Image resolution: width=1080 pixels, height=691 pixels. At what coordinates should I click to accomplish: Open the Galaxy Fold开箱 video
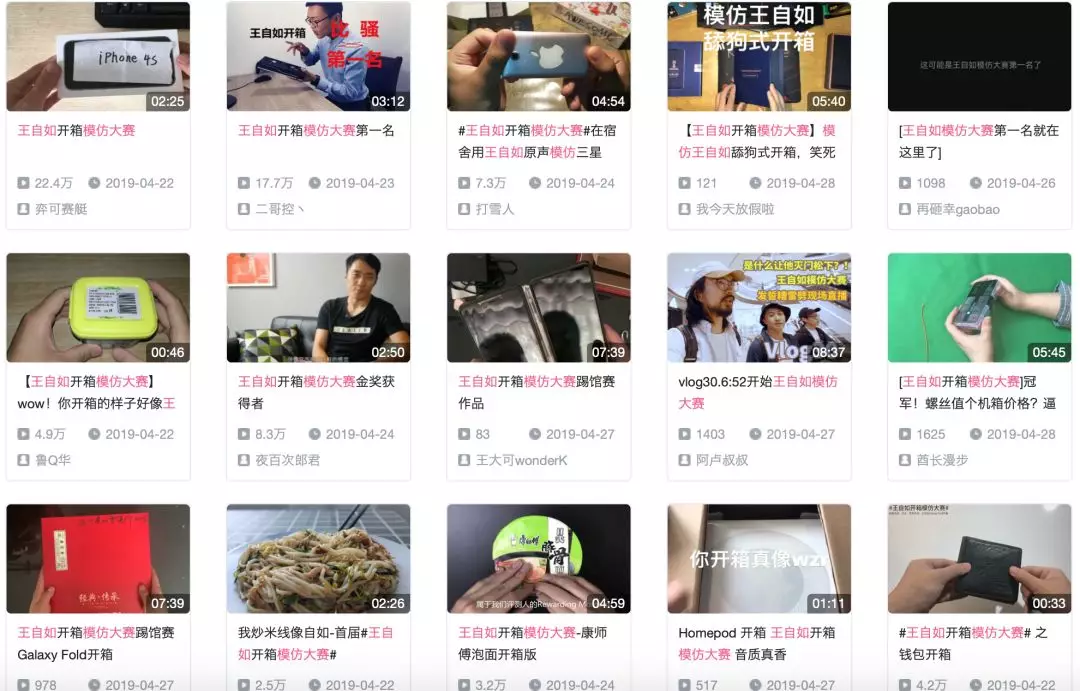[98, 558]
